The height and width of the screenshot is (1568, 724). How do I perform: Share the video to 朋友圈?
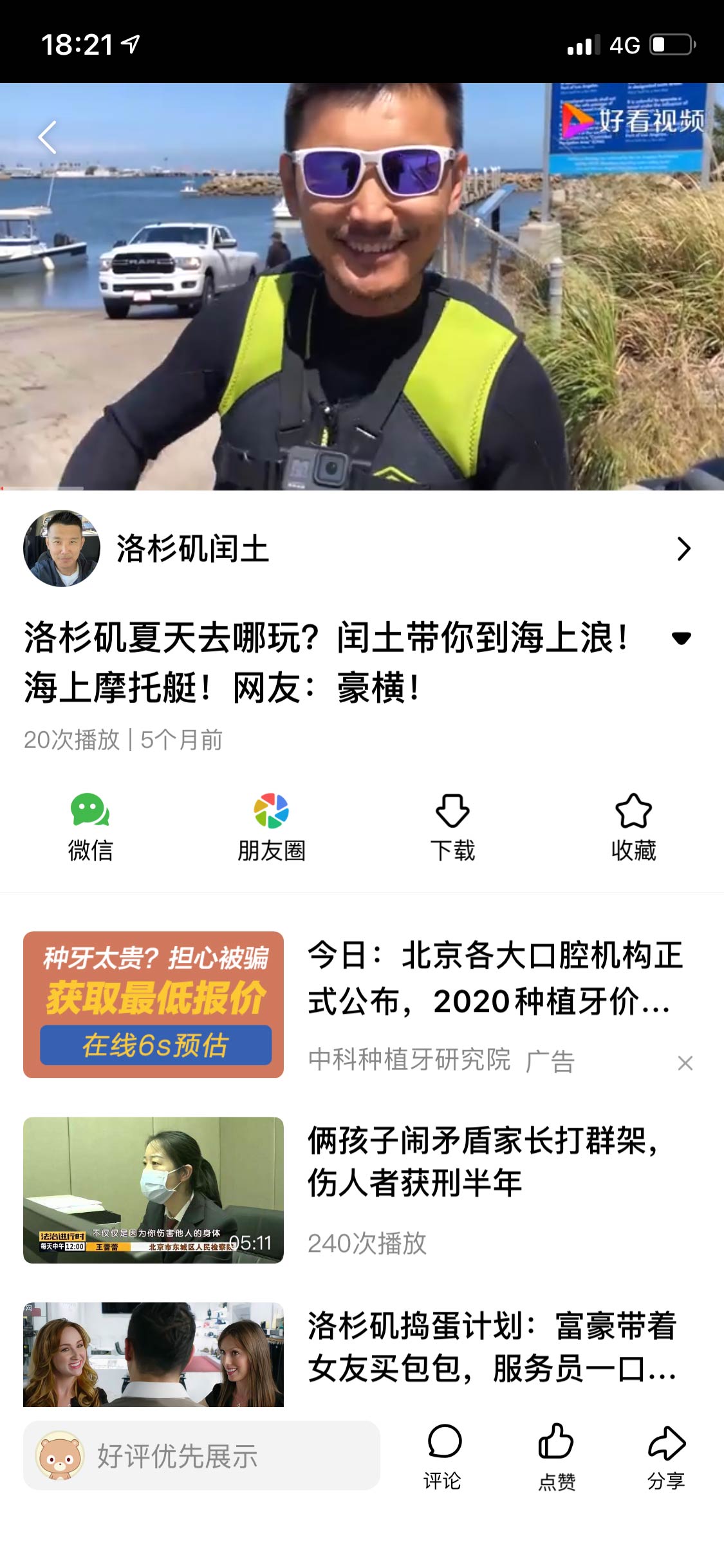click(271, 828)
